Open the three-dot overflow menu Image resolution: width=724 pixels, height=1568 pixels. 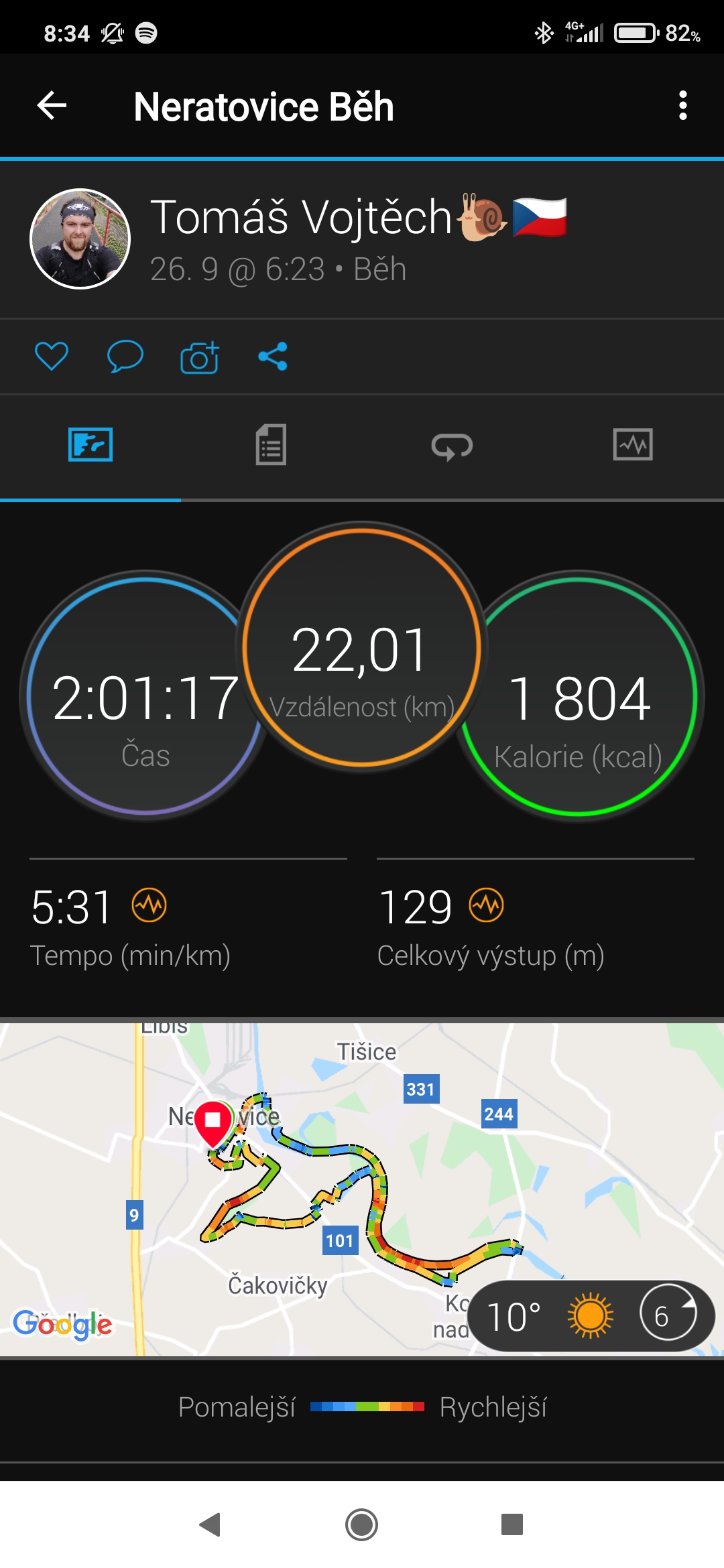tap(682, 106)
